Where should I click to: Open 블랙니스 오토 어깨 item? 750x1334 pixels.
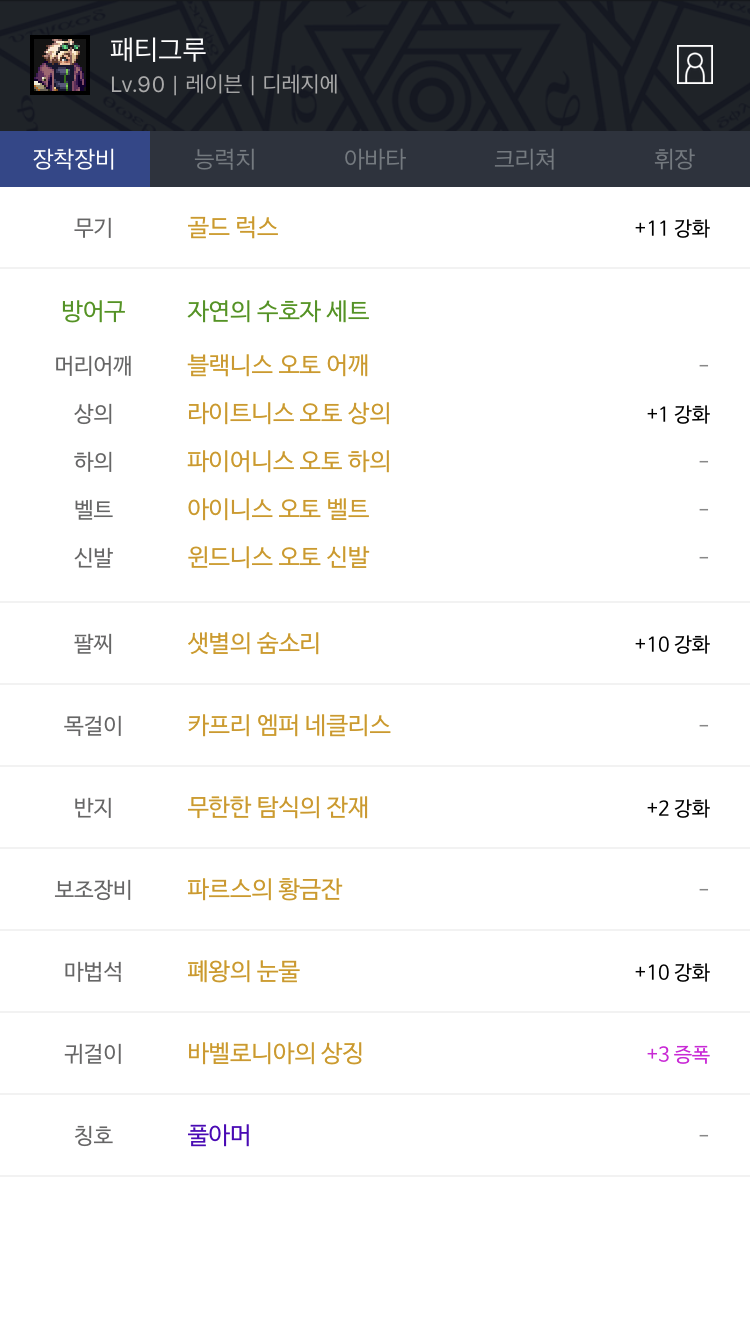pos(278,365)
